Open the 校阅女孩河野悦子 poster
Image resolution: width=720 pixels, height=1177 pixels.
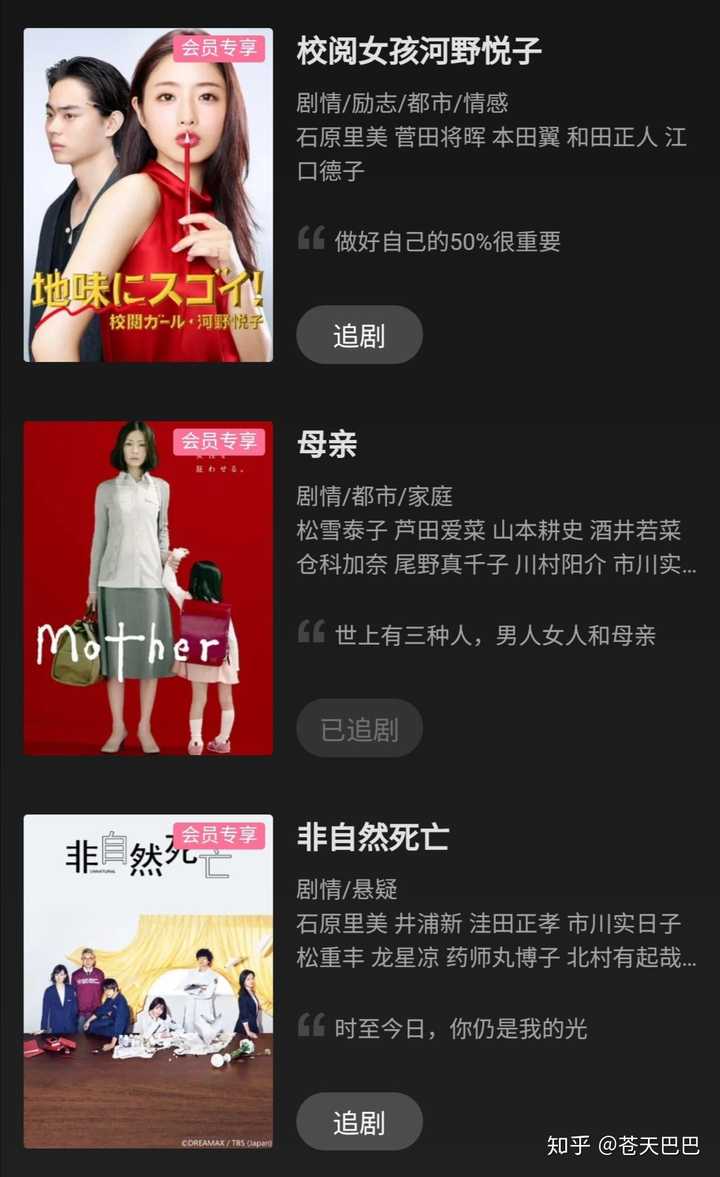[x=148, y=195]
